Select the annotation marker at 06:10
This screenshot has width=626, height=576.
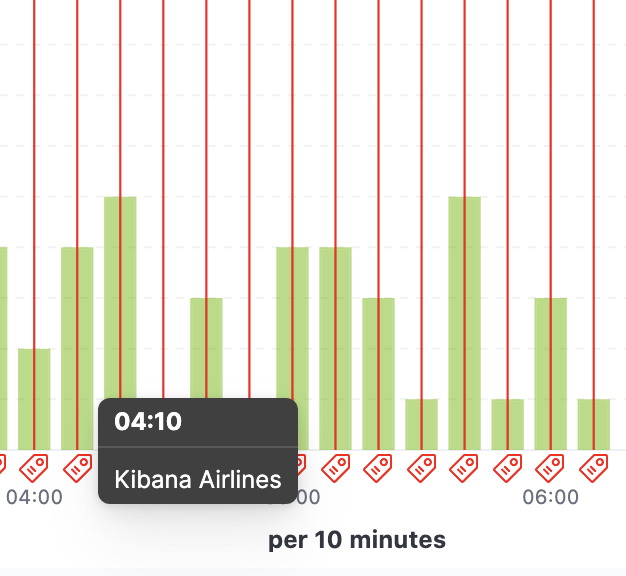click(594, 465)
